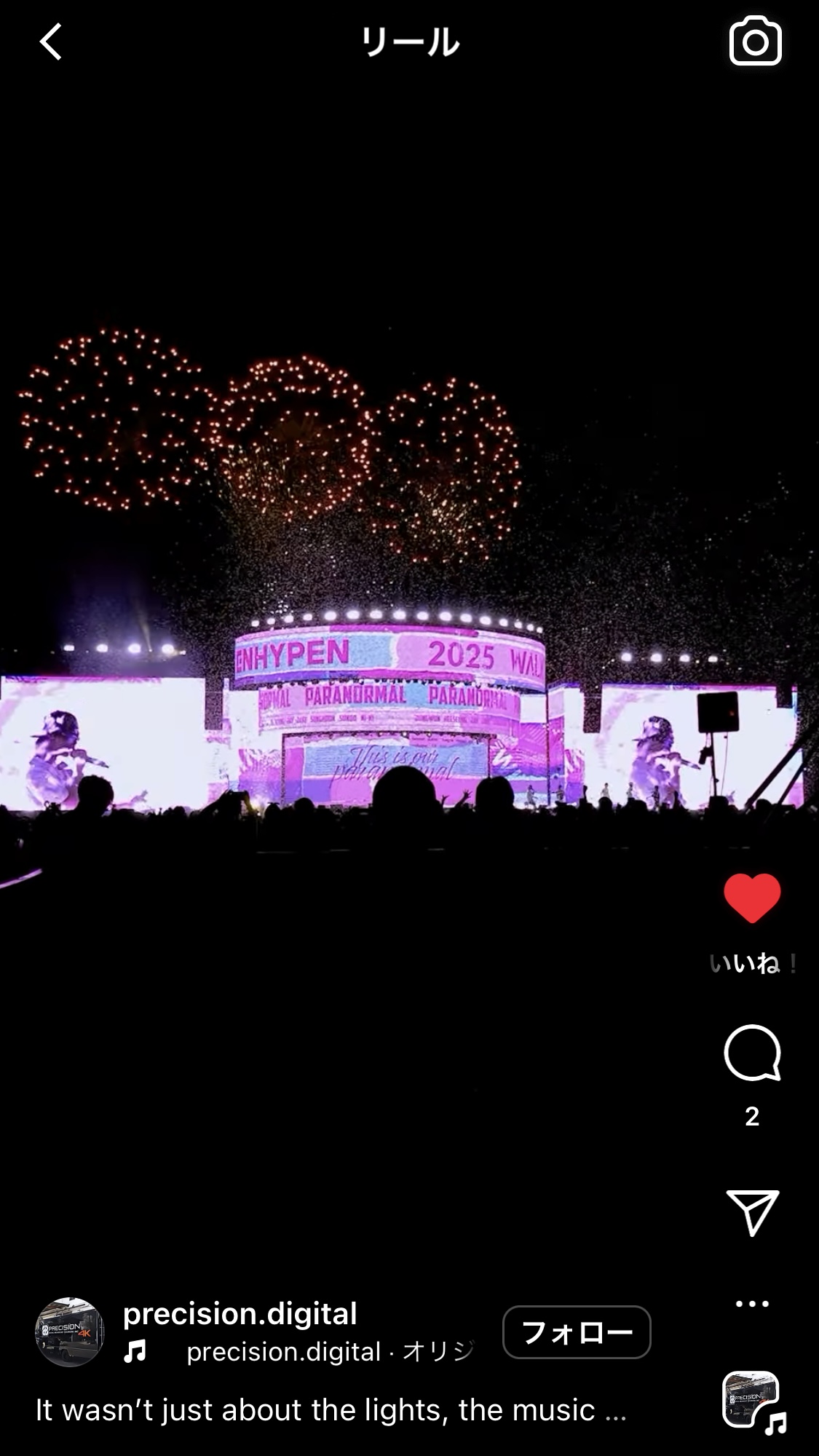The height and width of the screenshot is (1456, 819).
Task: Go back using the top-left arrow
Action: coord(50,41)
